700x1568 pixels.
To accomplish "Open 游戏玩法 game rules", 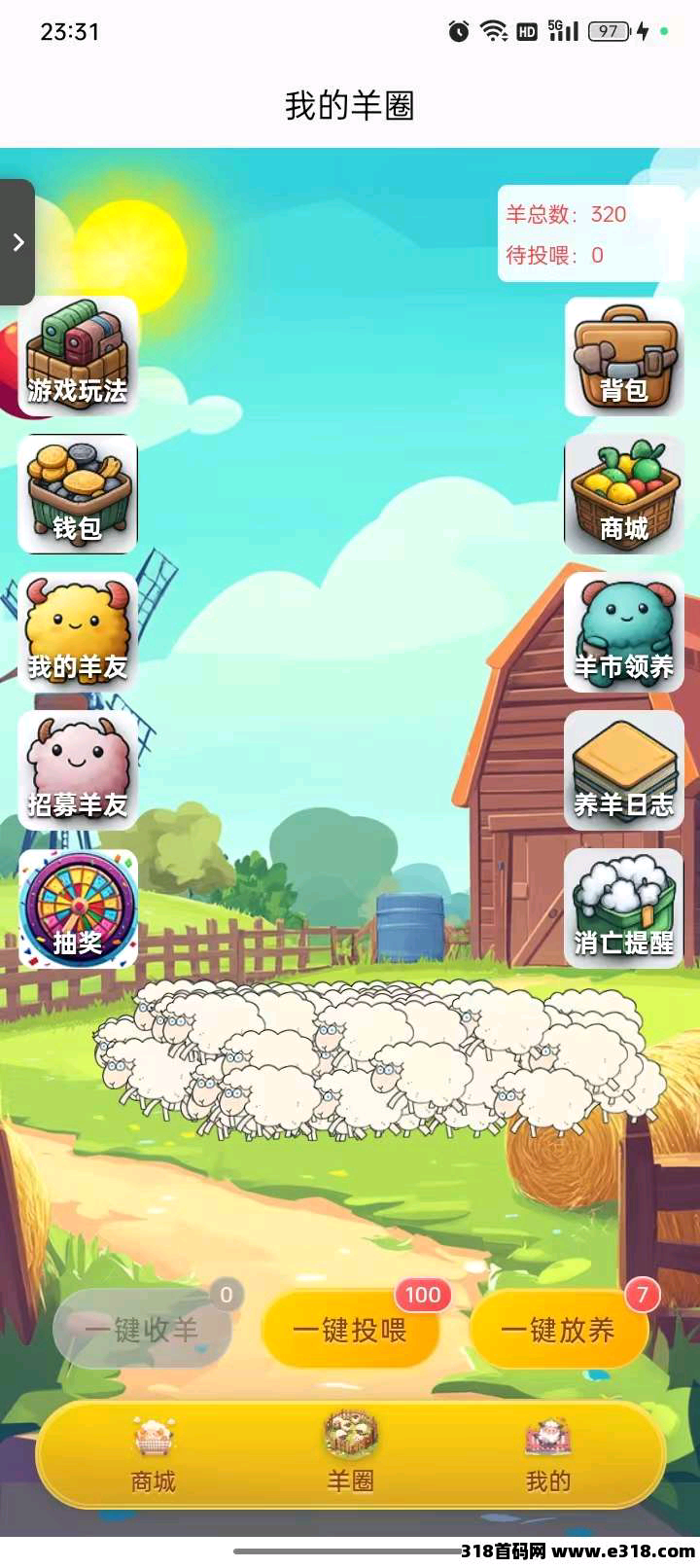I will click(78, 357).
